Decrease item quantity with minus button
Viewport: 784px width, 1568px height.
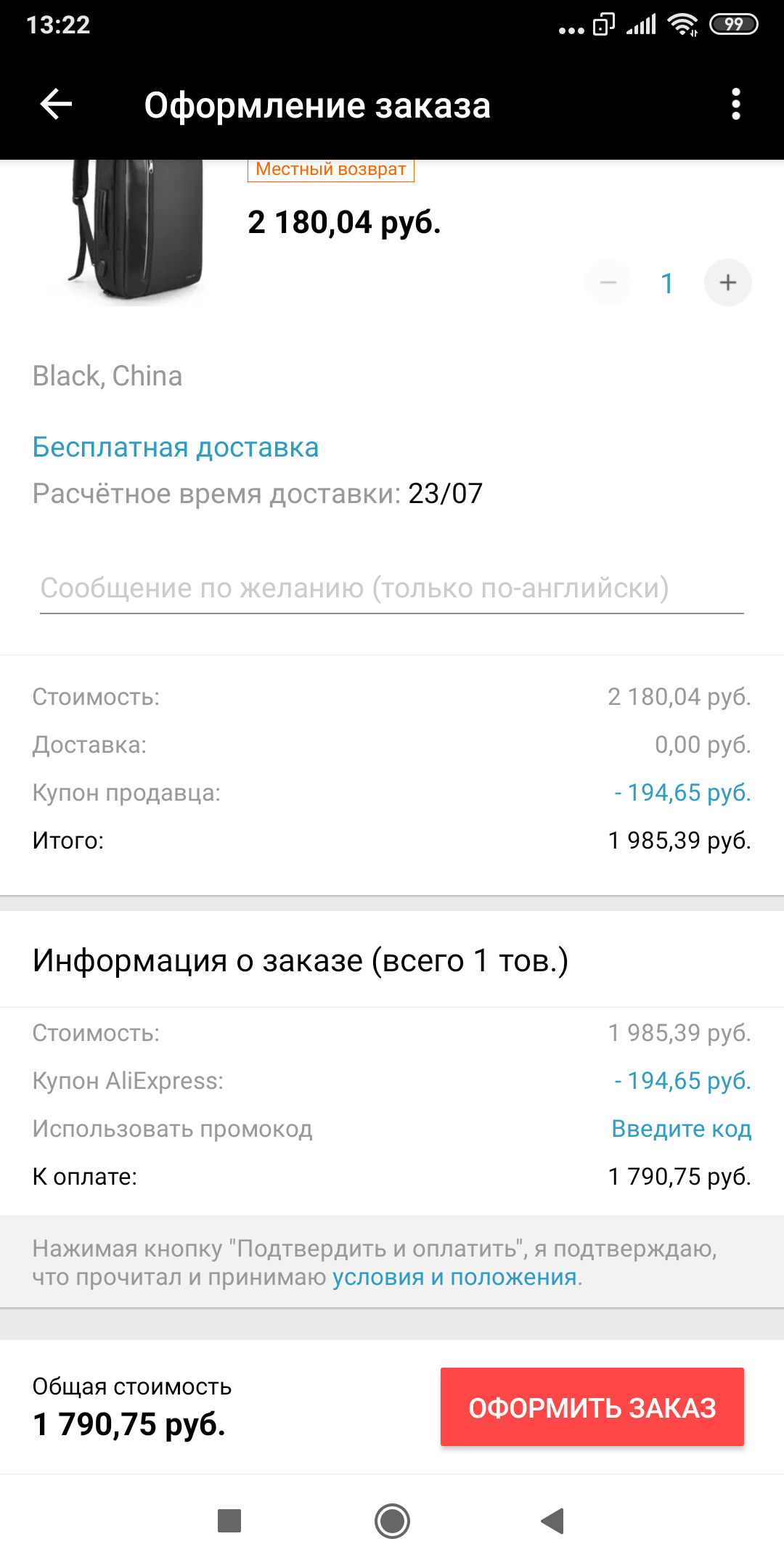608,282
